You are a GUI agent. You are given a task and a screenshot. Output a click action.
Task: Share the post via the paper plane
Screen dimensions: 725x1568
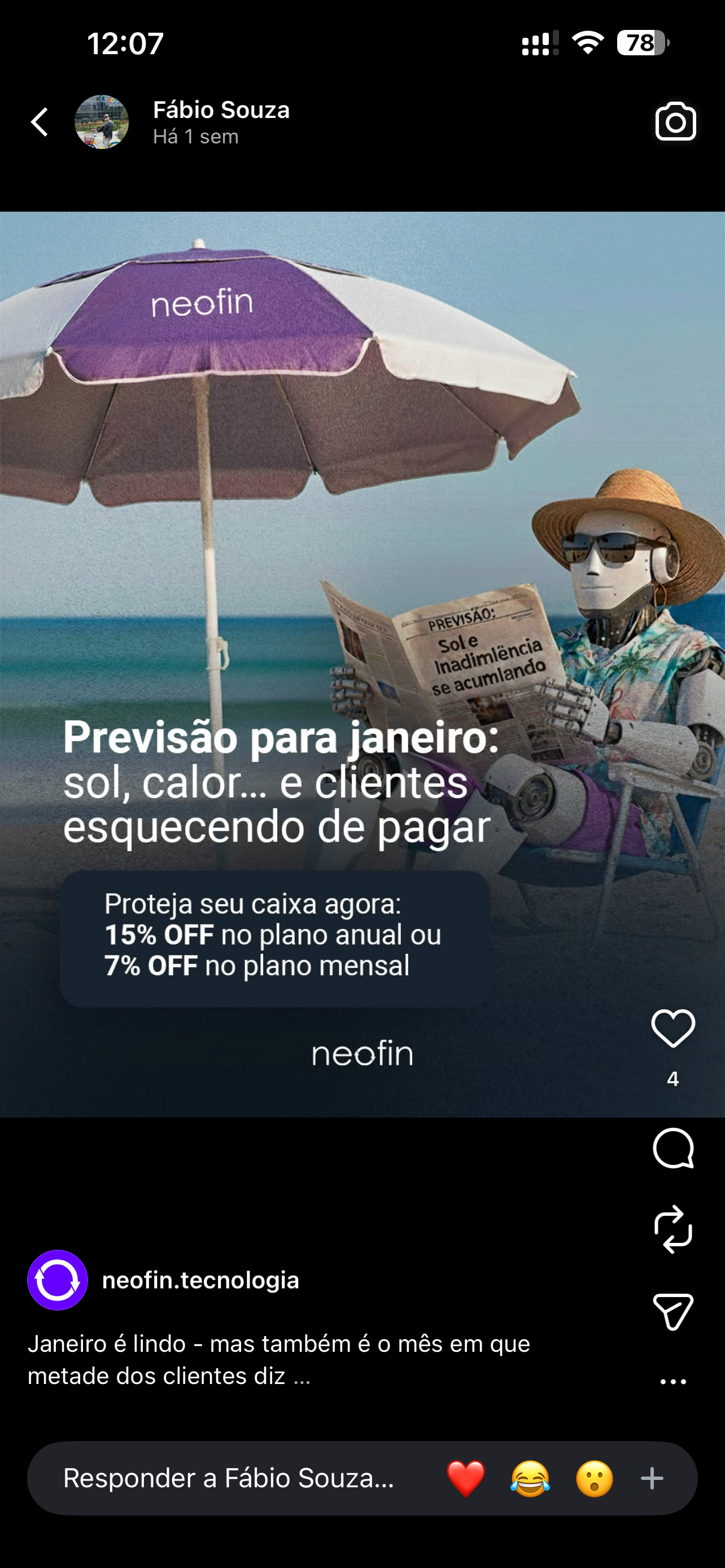pos(672,1311)
